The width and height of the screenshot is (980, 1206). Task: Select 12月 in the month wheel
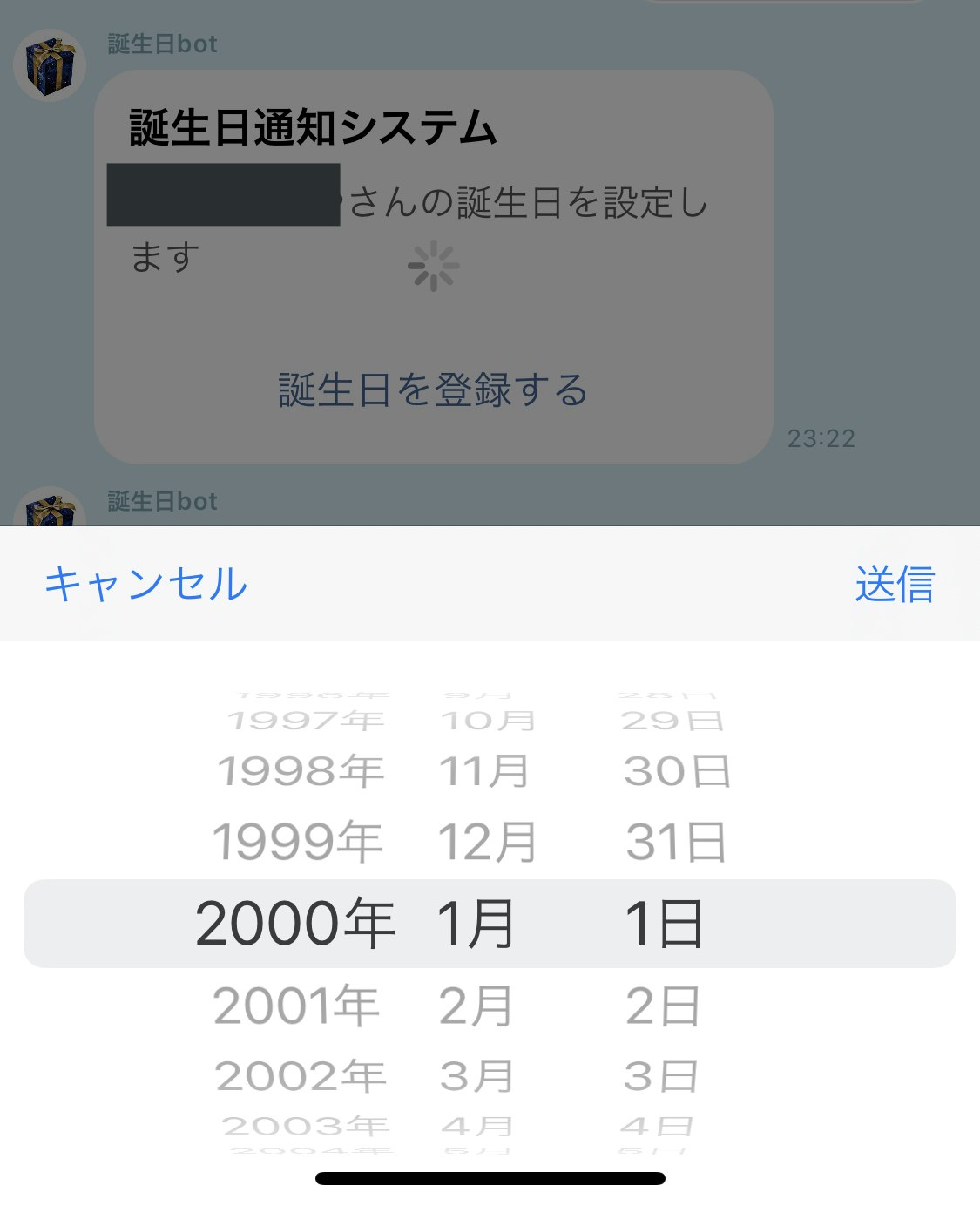pyautogui.click(x=486, y=842)
